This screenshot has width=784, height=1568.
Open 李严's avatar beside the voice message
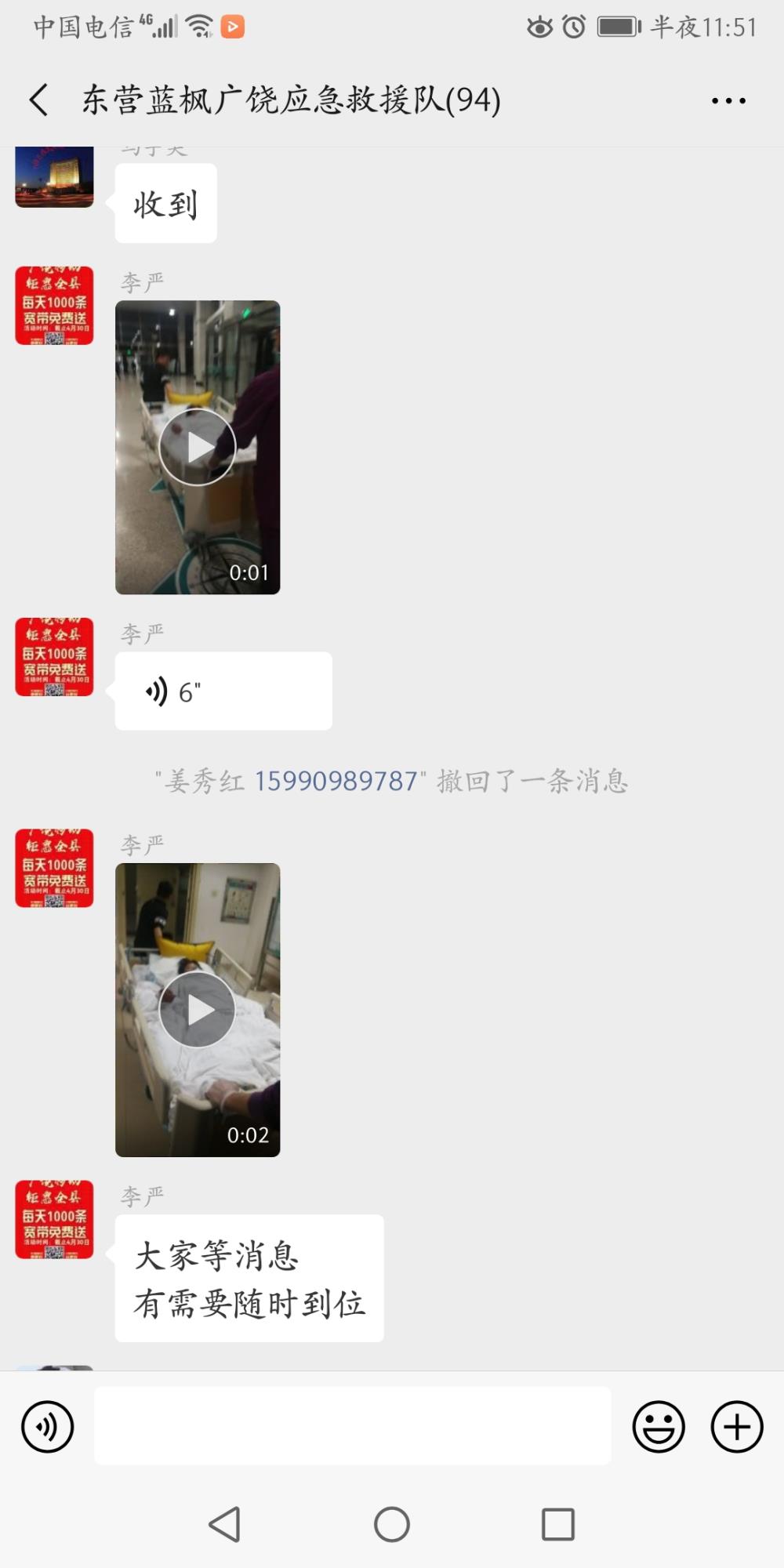(54, 657)
